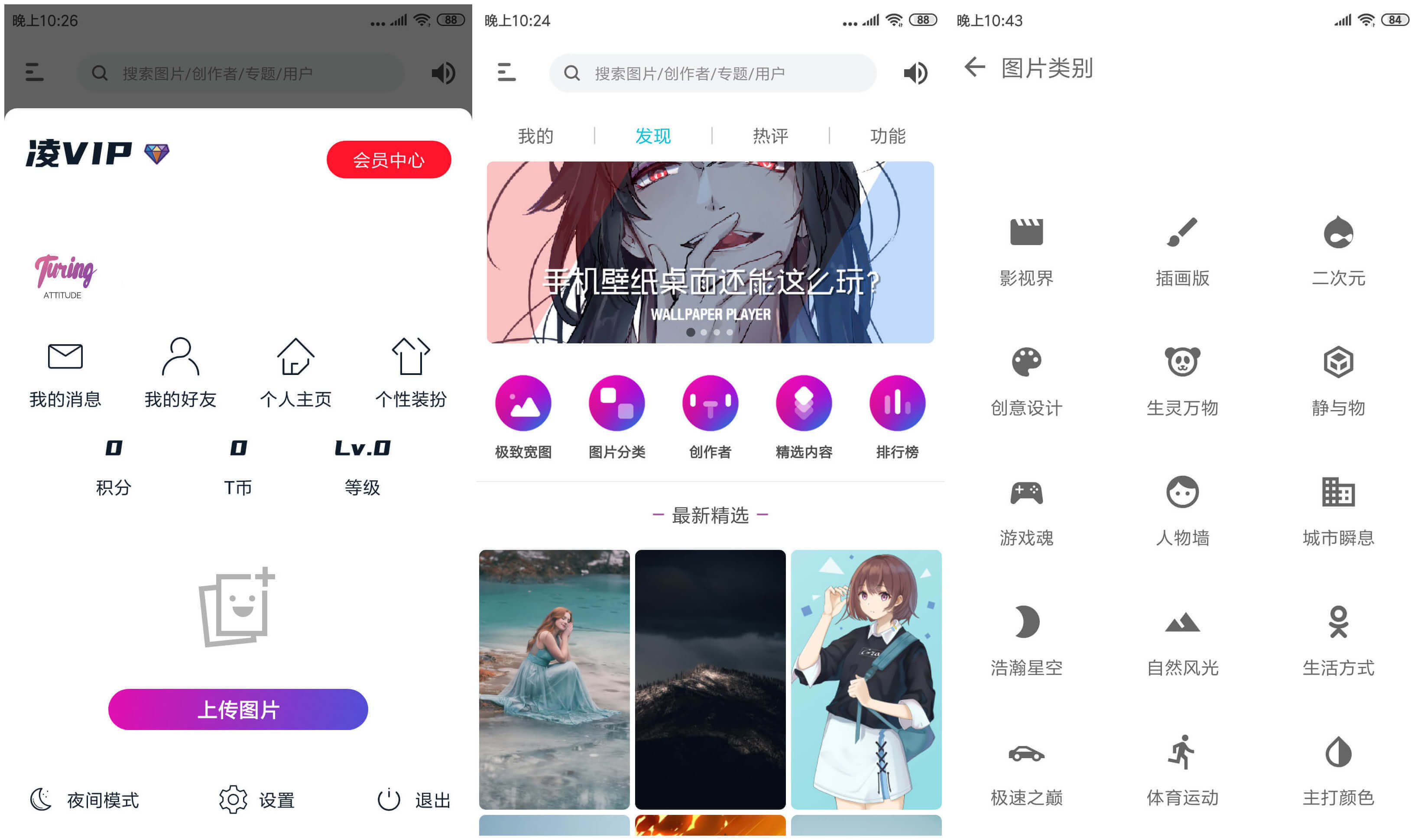
Task: Open the 会员中心 member center
Action: [x=389, y=160]
